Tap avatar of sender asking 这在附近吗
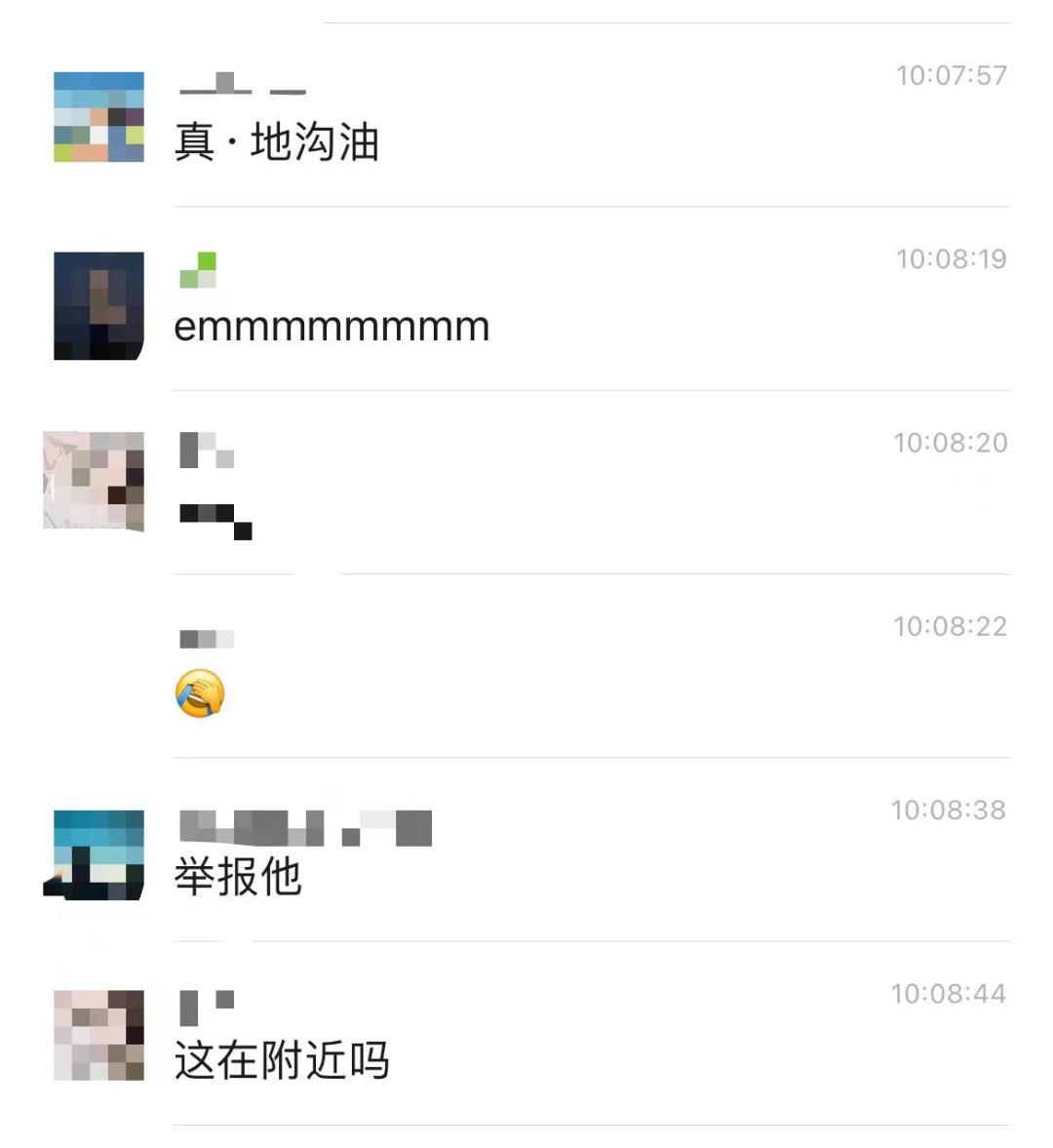 [98, 1035]
